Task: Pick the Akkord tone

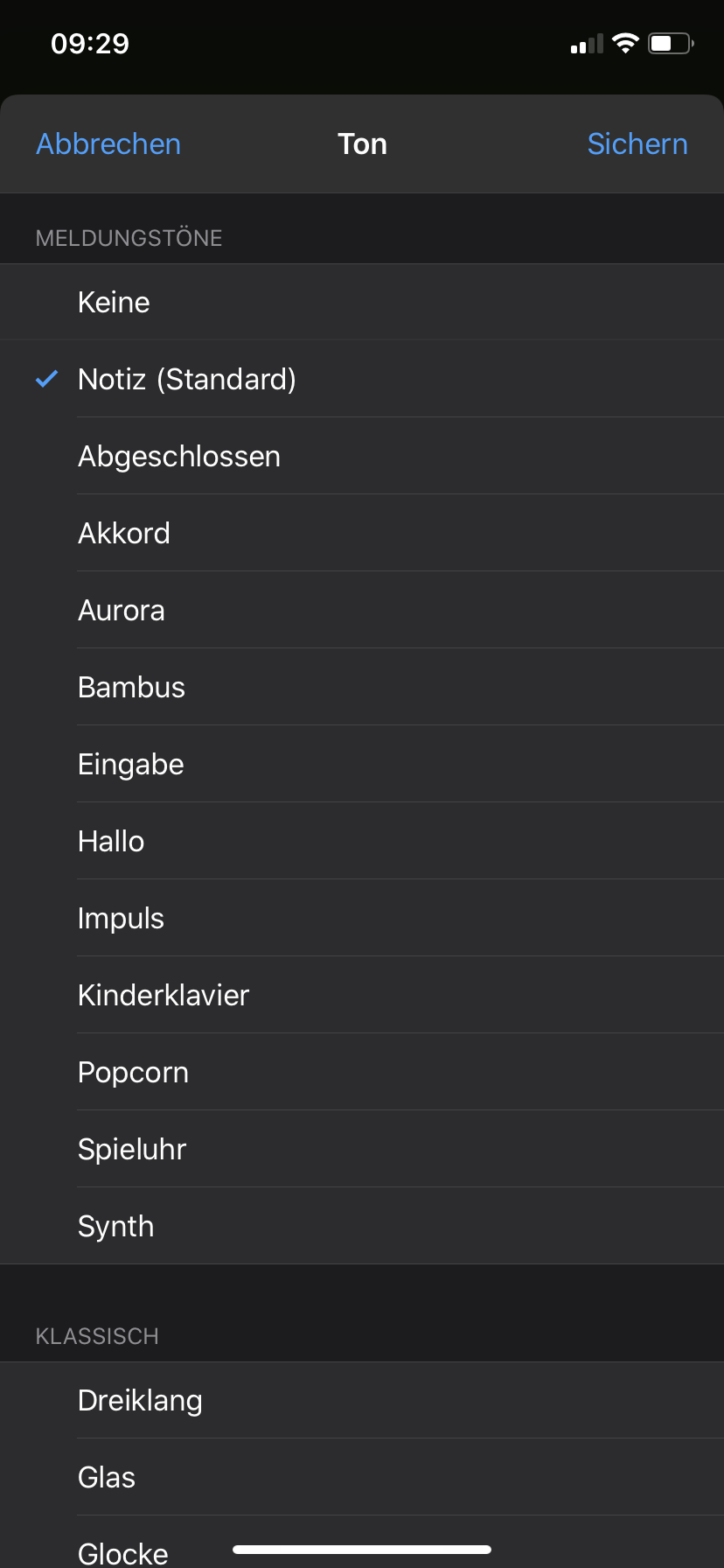Action: click(124, 534)
